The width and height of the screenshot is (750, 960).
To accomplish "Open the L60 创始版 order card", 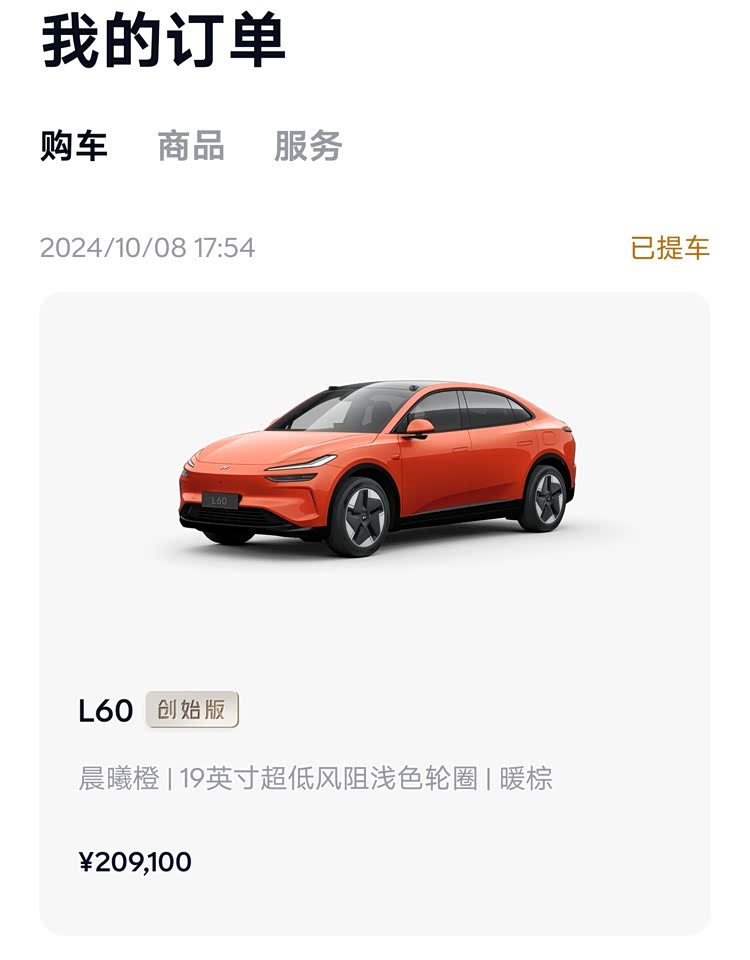I will tap(375, 612).
